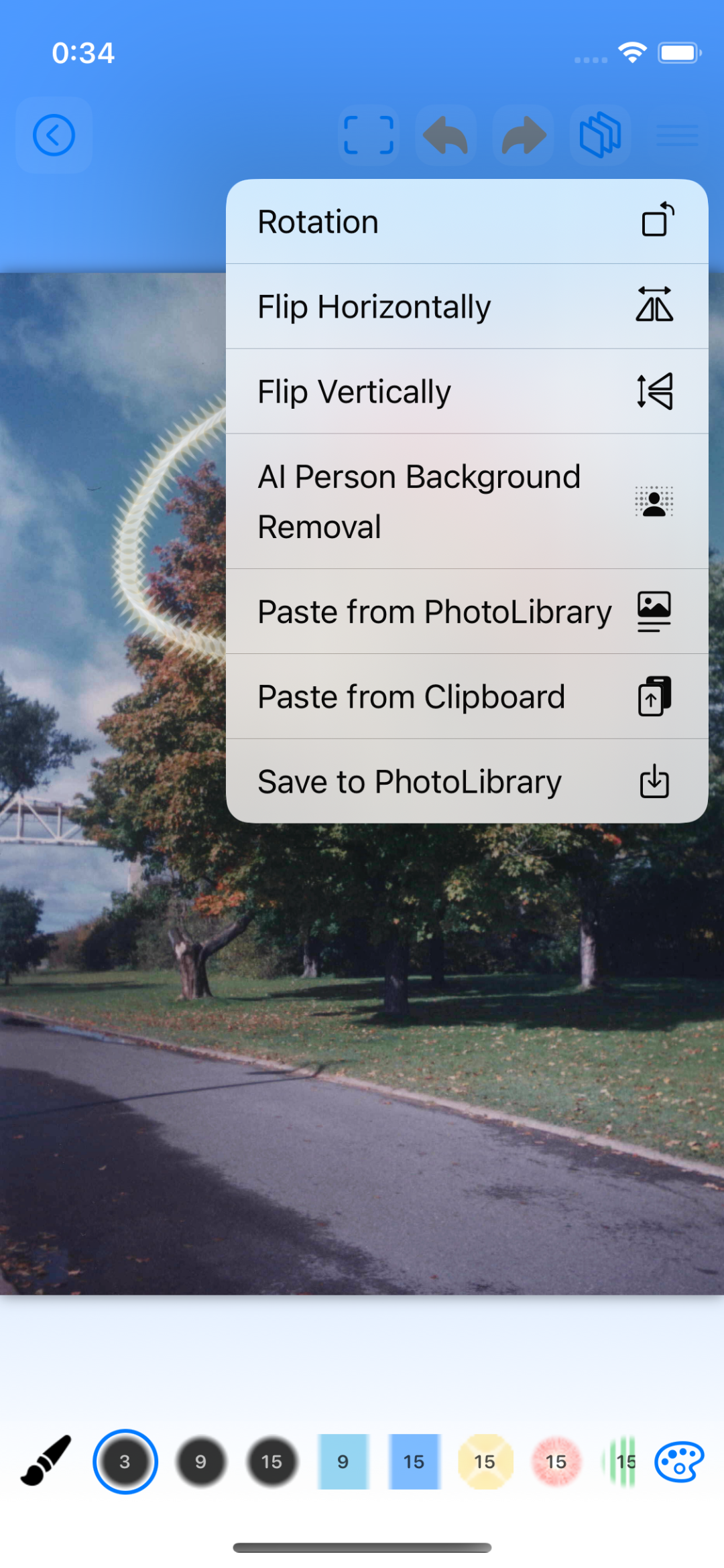Open the color palette

click(x=679, y=1461)
